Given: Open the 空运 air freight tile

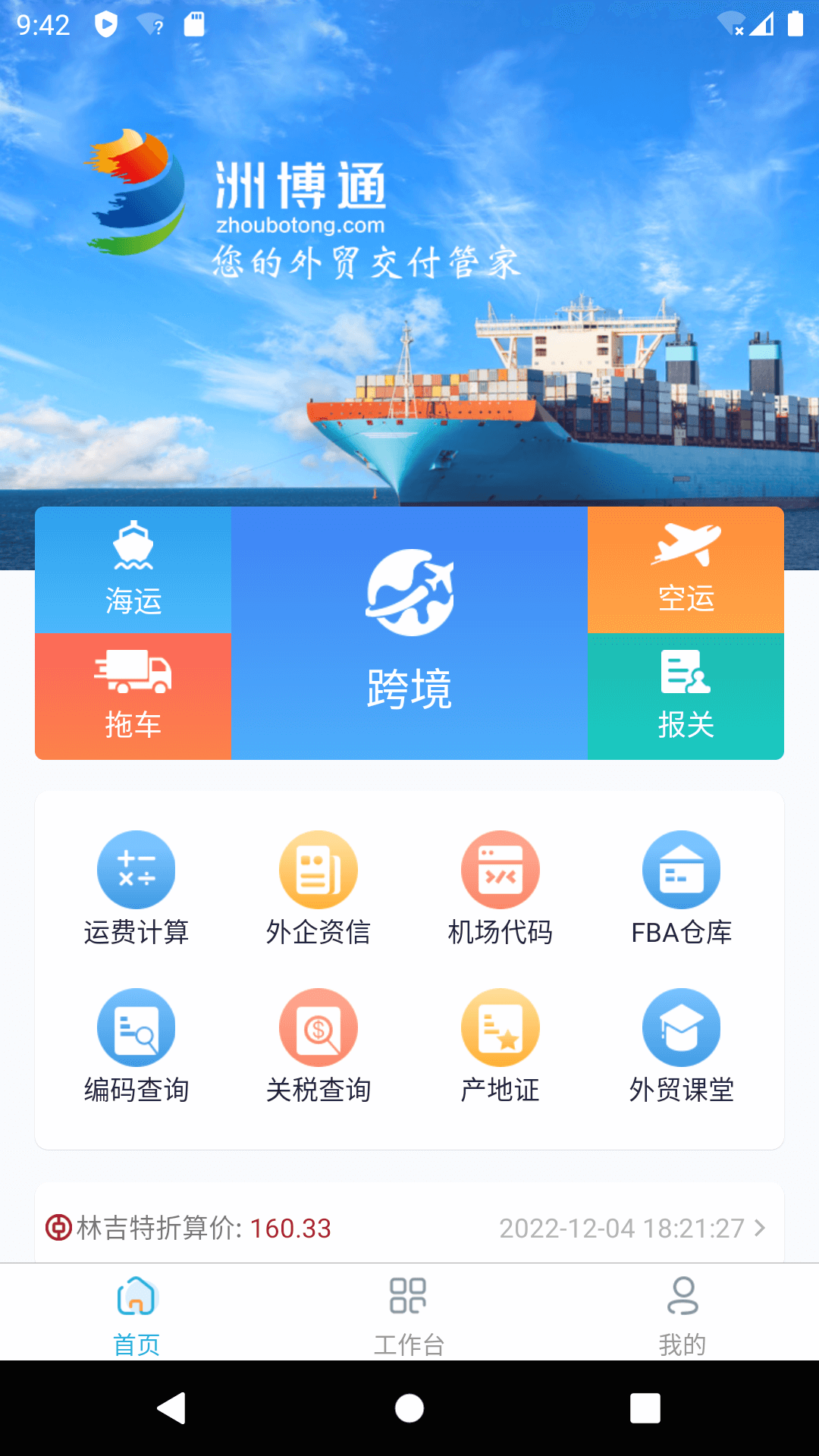Looking at the screenshot, I should 686,570.
